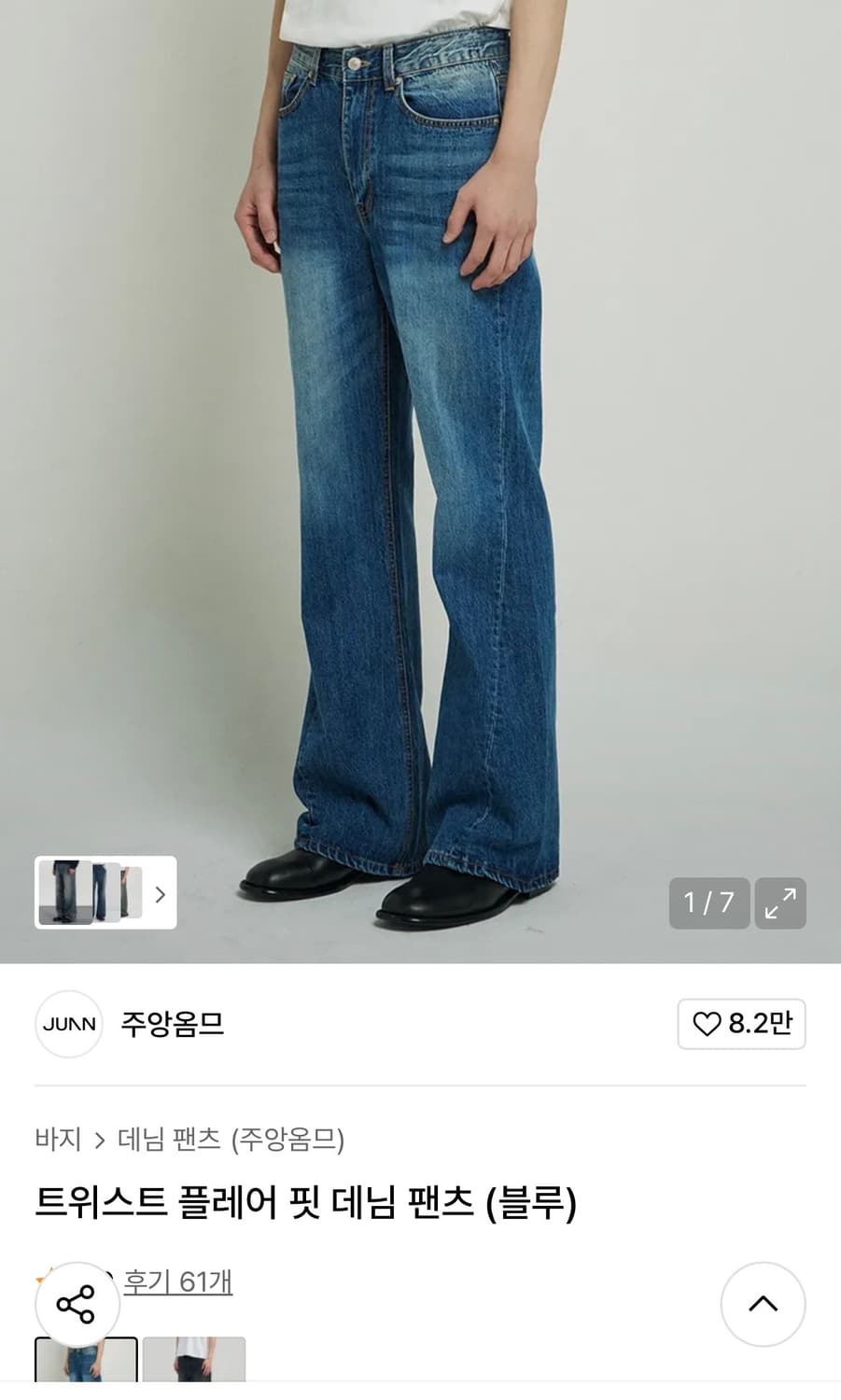Click the chevron between 바지 and 데님 팬츠

pyautogui.click(x=101, y=1138)
